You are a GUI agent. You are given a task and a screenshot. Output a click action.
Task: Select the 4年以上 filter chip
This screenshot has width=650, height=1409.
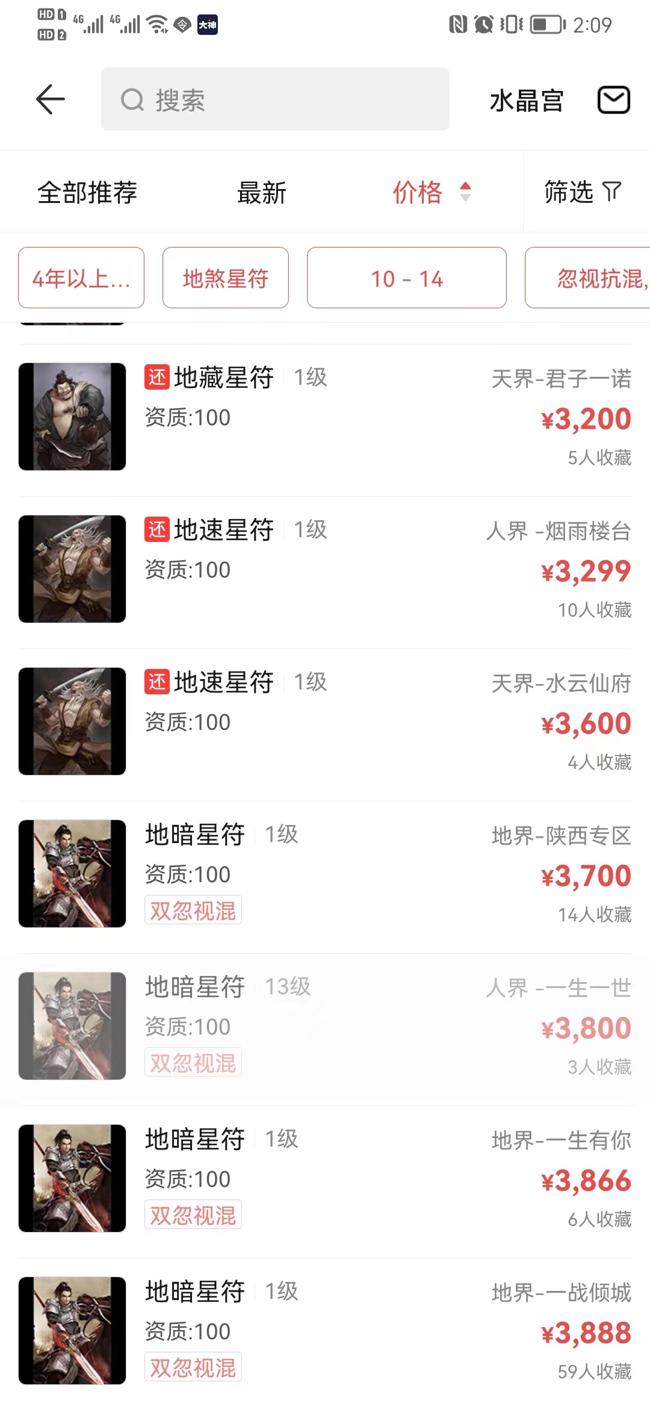(81, 278)
